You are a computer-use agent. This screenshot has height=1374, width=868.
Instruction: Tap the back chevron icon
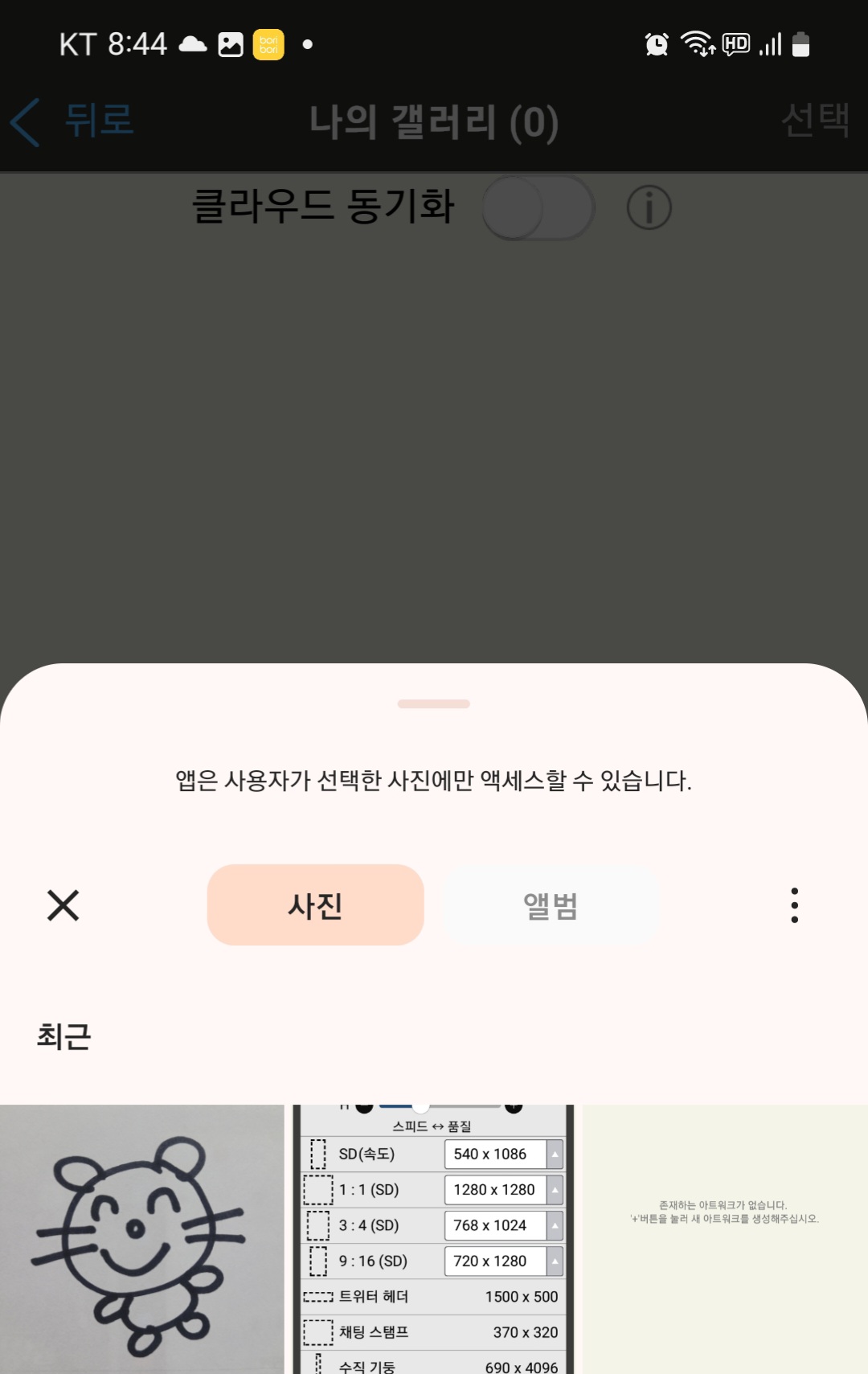click(x=24, y=122)
